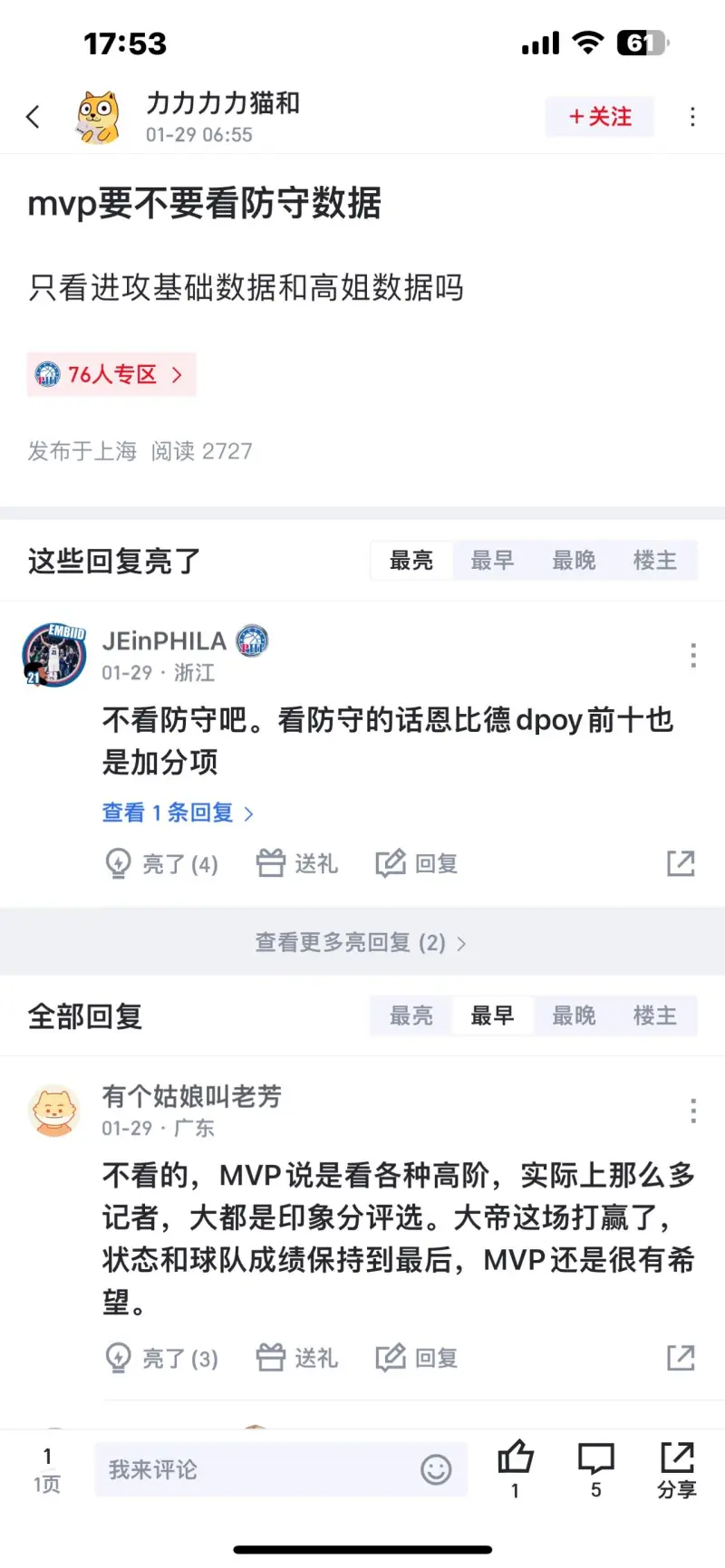Expand 查看1条回复 under JEinPHILA's comment
725x1568 pixels.
click(178, 813)
